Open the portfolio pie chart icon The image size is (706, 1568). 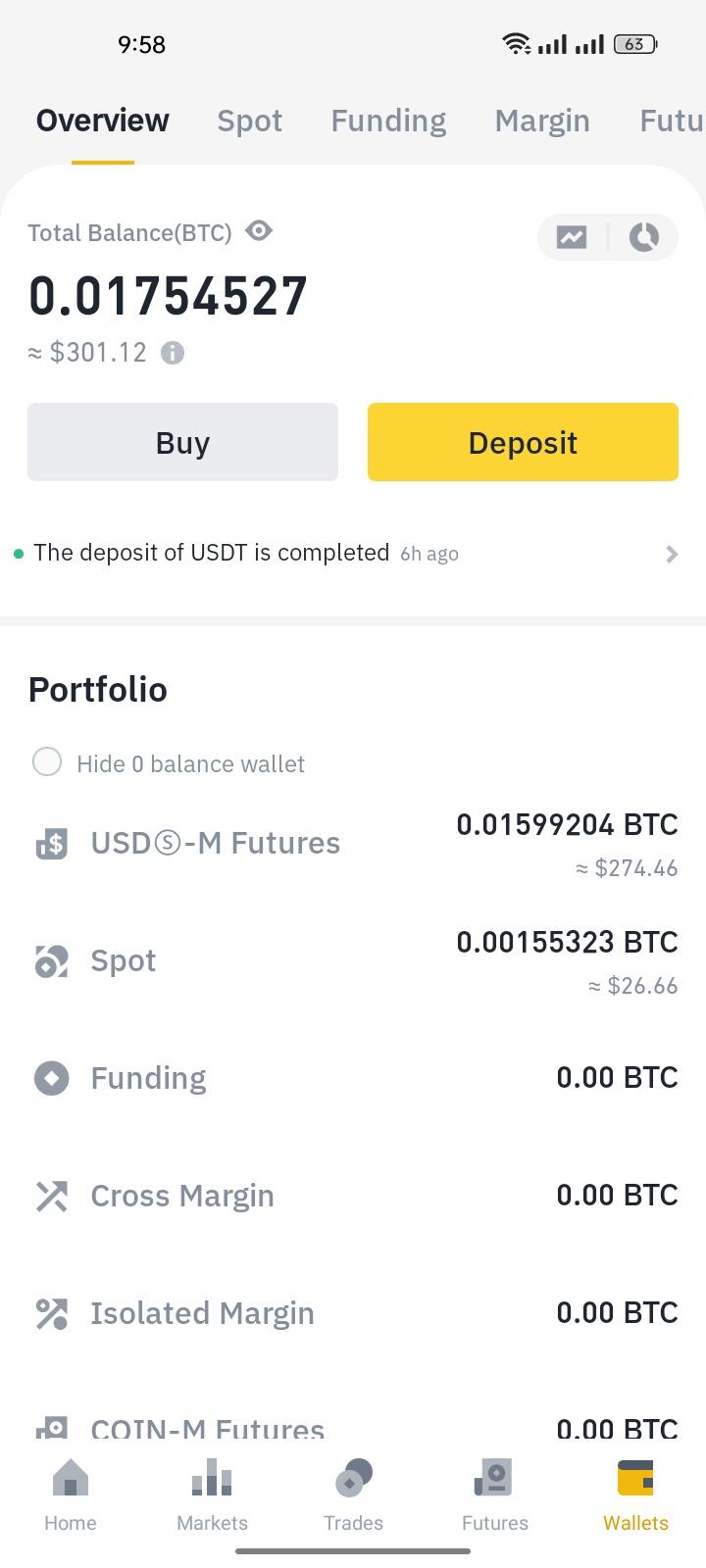click(644, 237)
